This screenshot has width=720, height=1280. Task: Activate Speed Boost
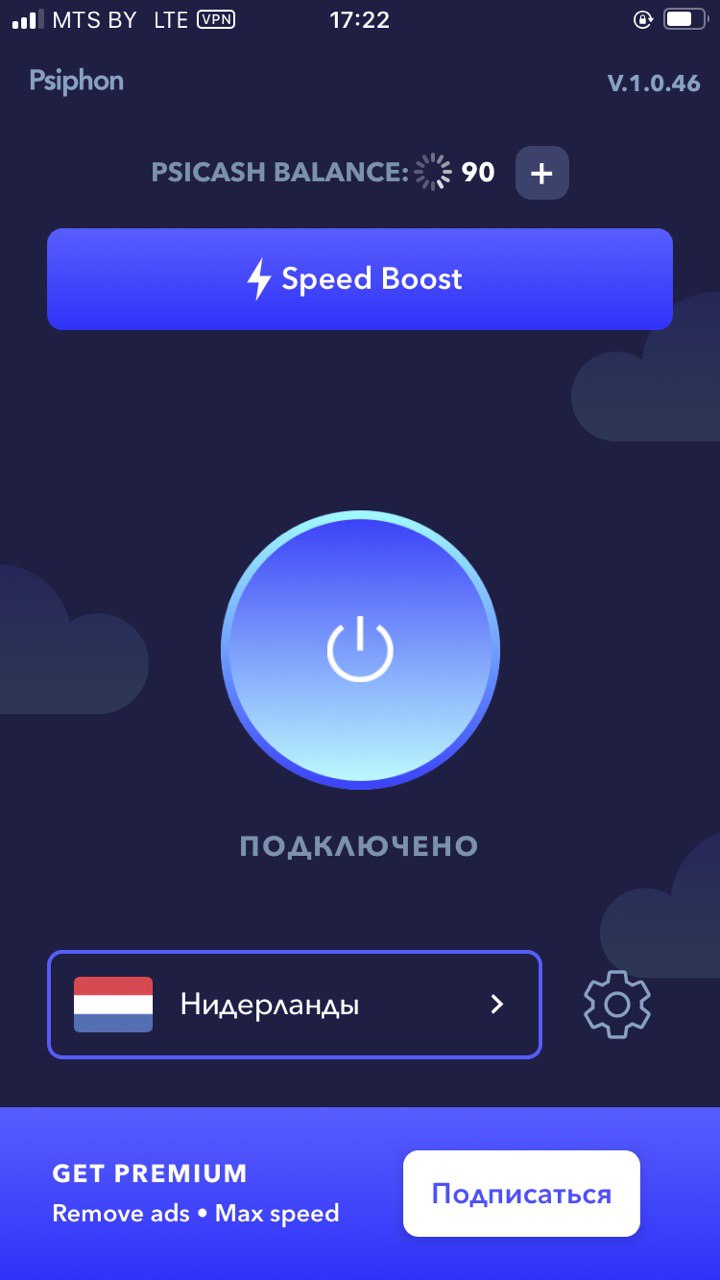(x=359, y=279)
